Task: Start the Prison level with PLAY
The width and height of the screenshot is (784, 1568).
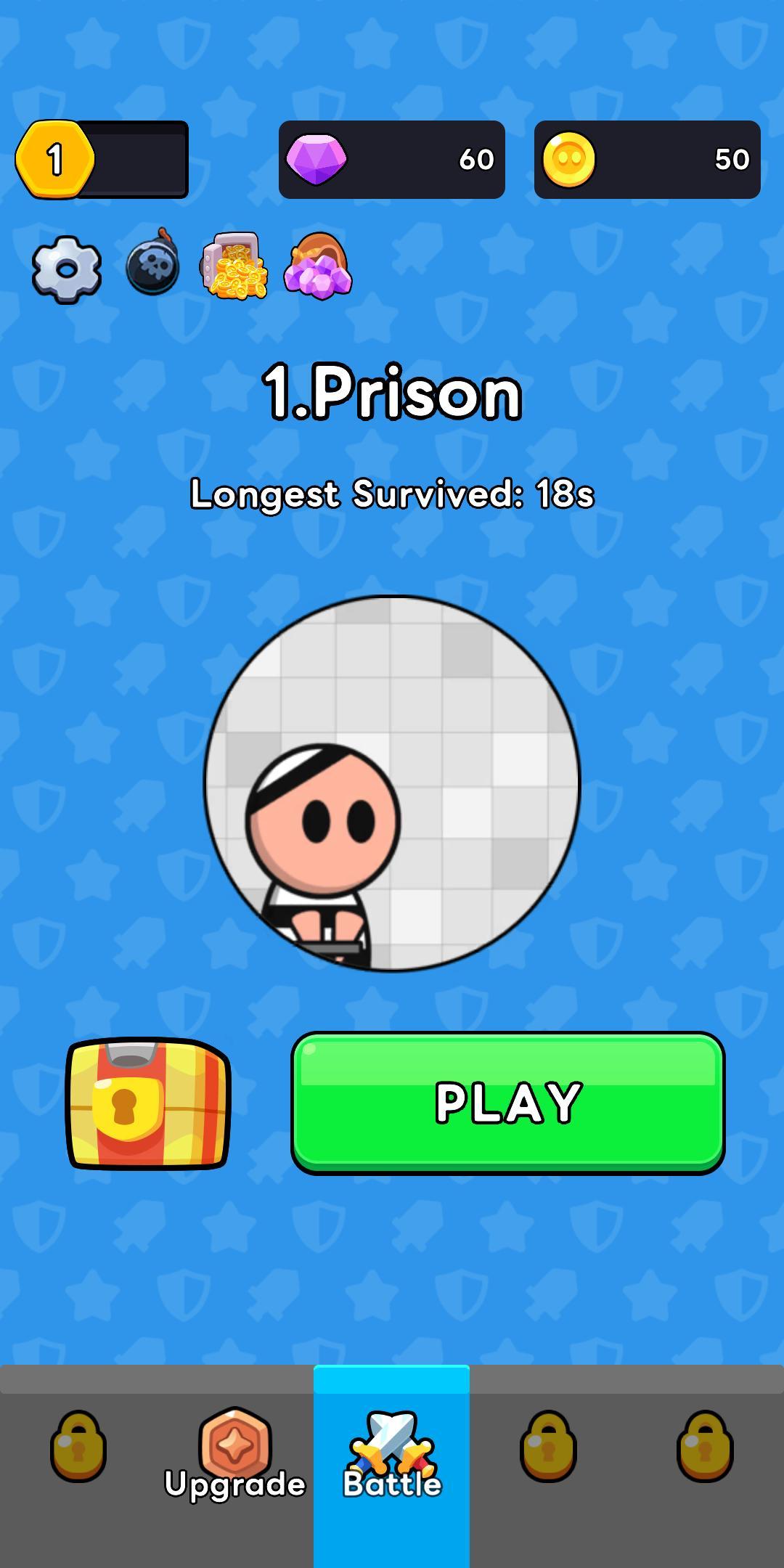Action: click(508, 1102)
